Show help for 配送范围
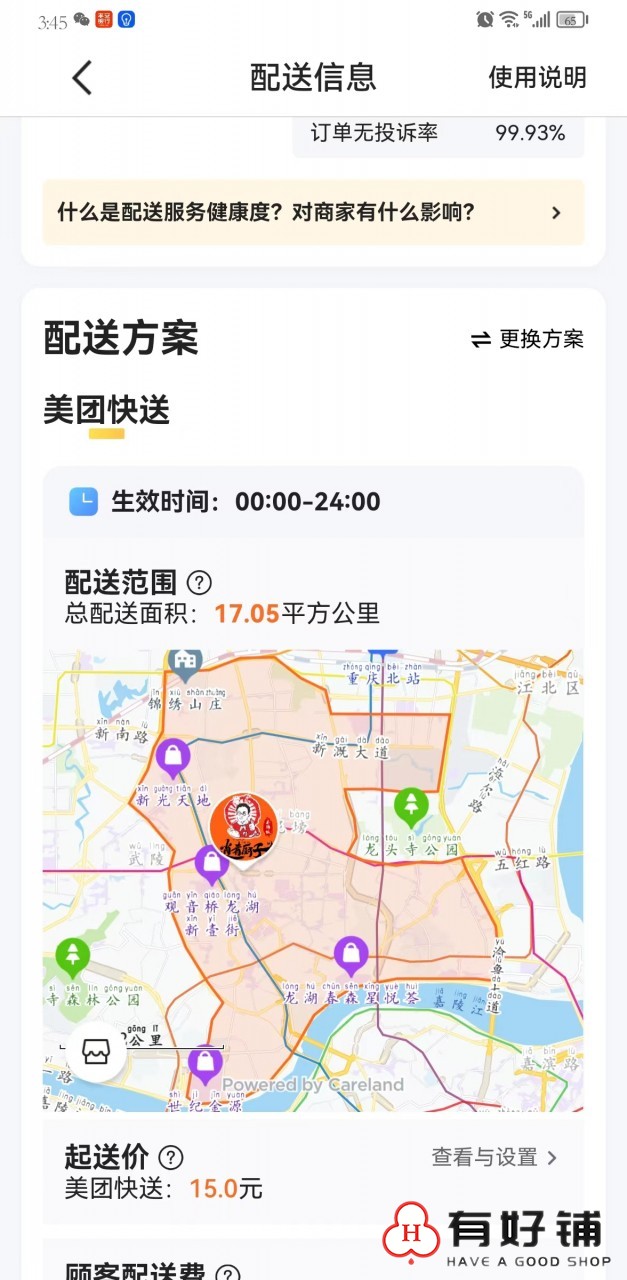The image size is (627, 1280). pos(200,582)
